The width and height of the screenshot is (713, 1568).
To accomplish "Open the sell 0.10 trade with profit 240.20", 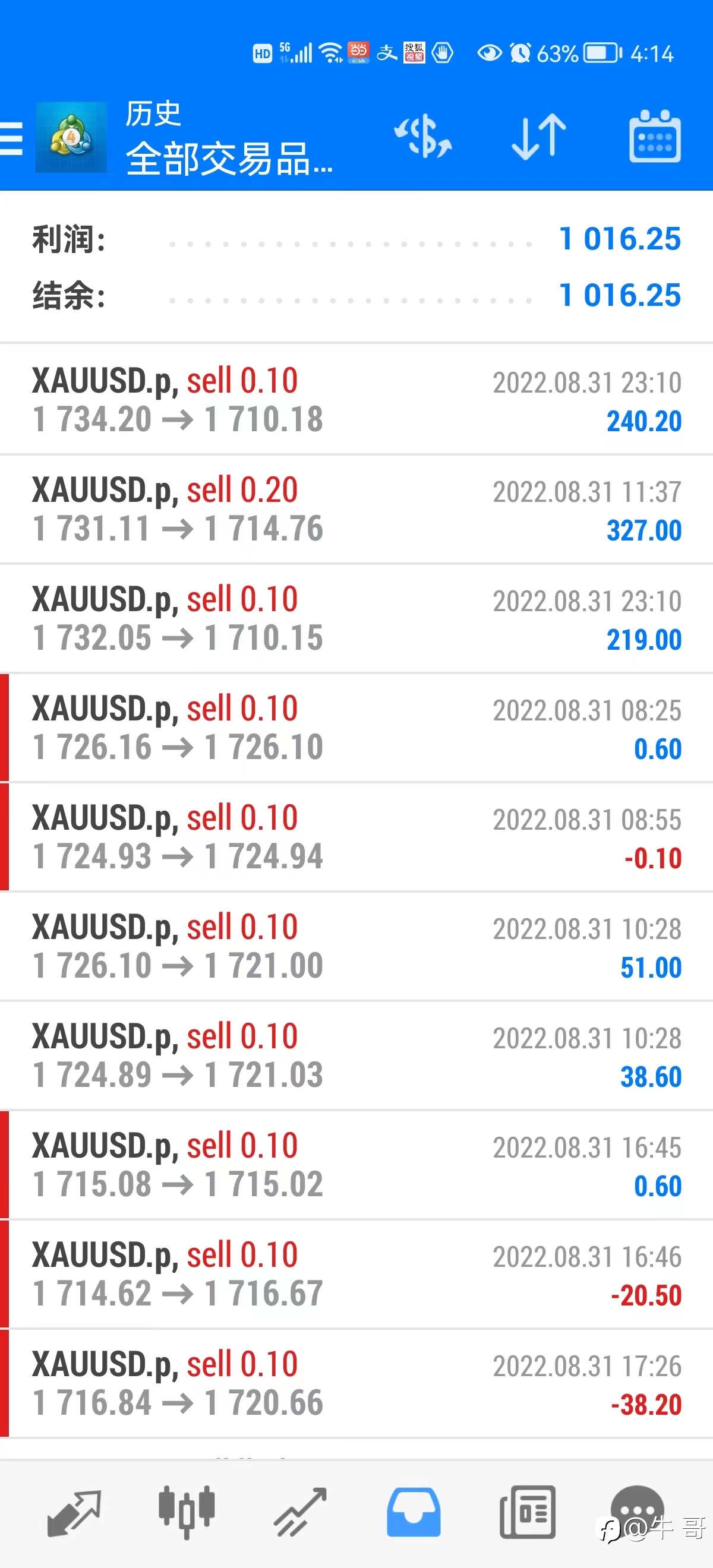I will 356,399.
